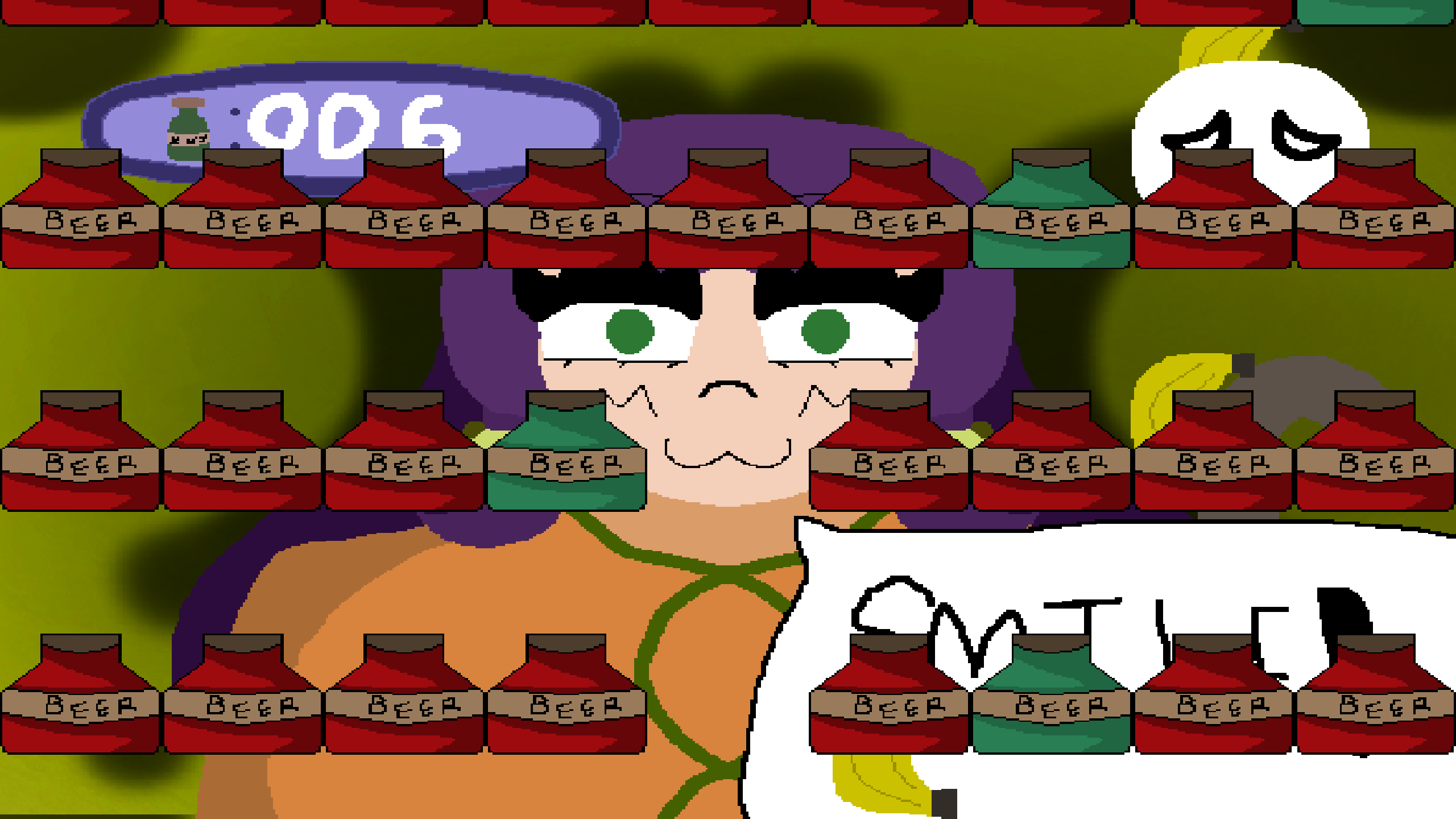The image size is (1456, 819).
Task: Tap the green beer bottle beside the ghost
Action: [1051, 209]
